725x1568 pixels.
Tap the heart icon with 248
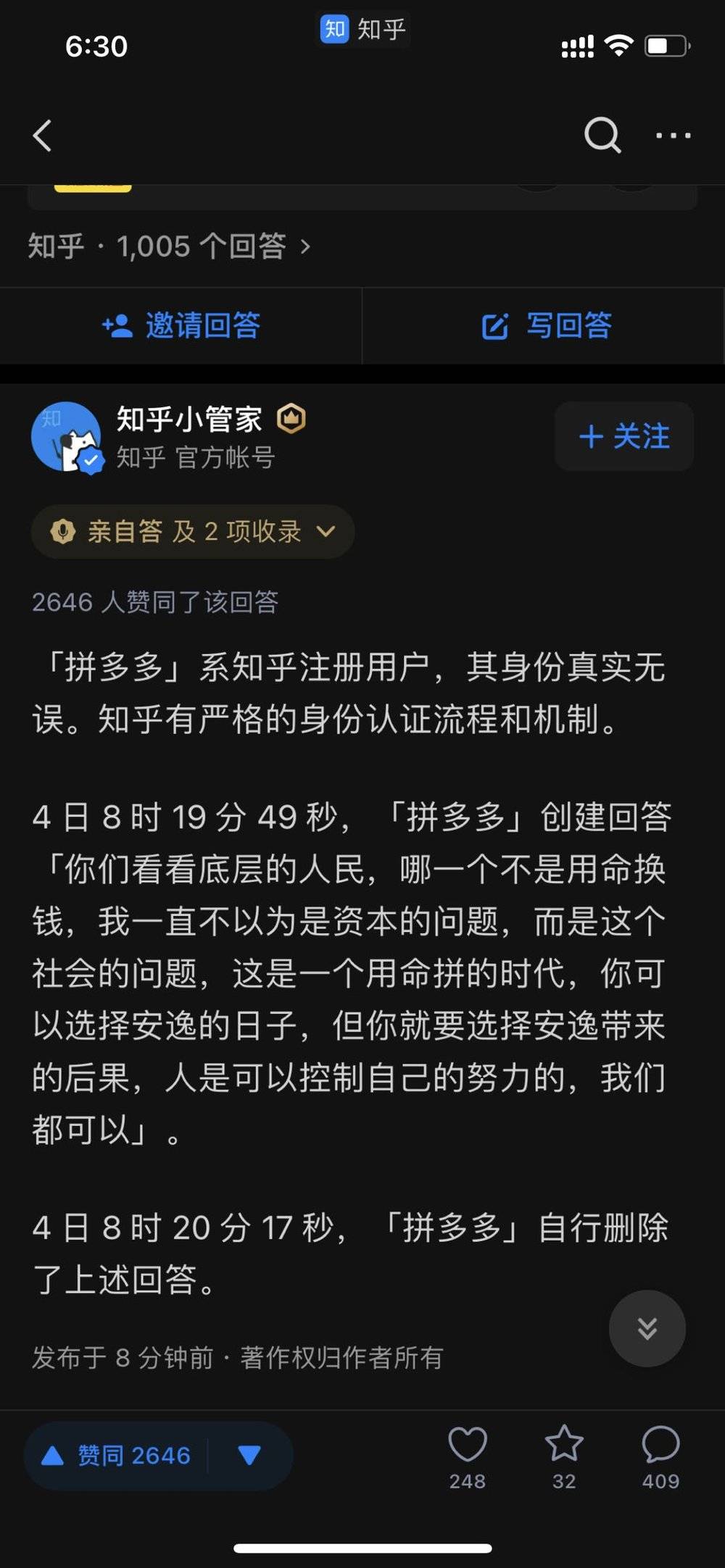point(468,1454)
